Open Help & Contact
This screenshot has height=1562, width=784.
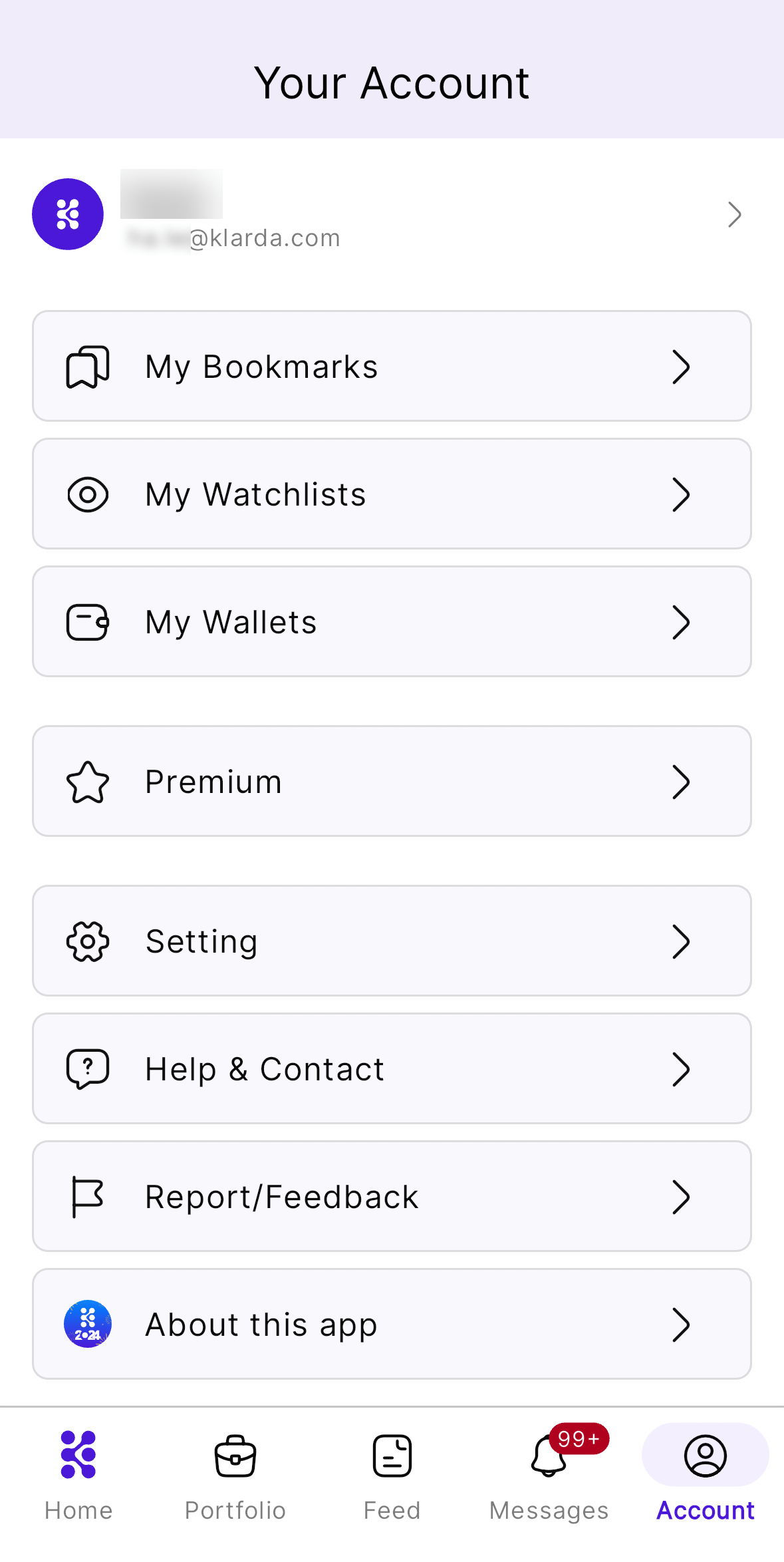(391, 1069)
